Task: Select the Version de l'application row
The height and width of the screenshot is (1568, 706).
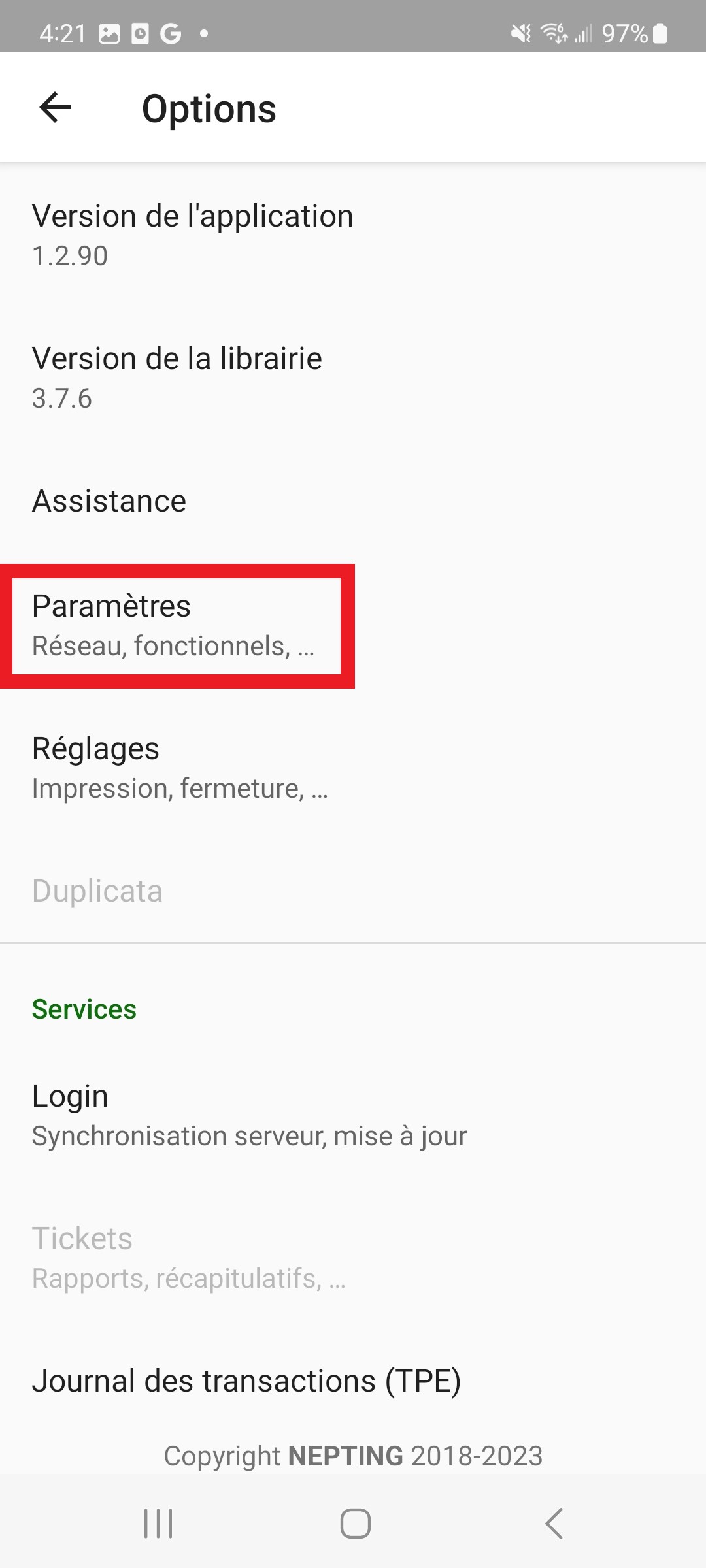Action: click(x=353, y=235)
